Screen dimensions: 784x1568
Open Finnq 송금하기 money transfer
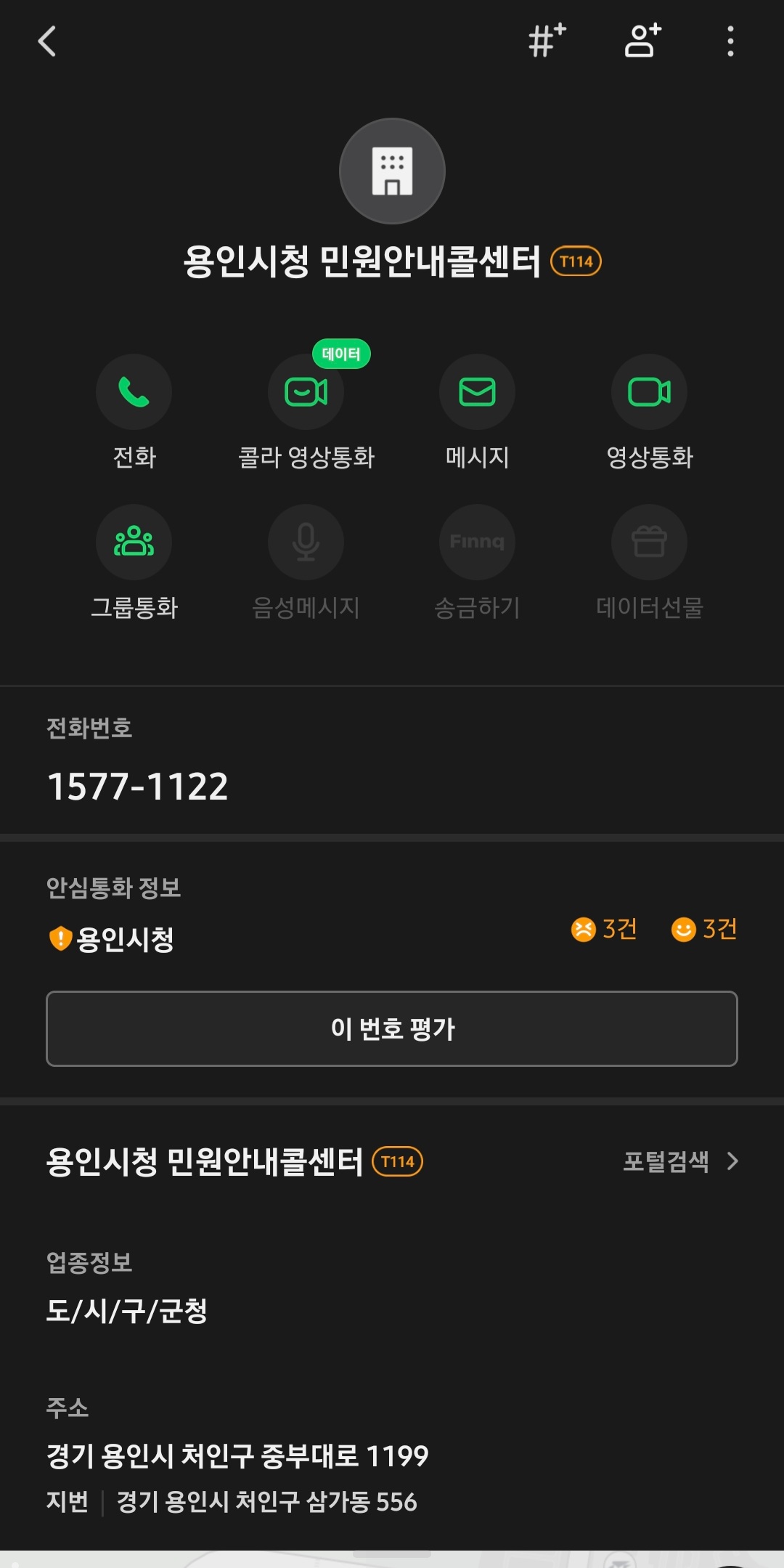477,543
